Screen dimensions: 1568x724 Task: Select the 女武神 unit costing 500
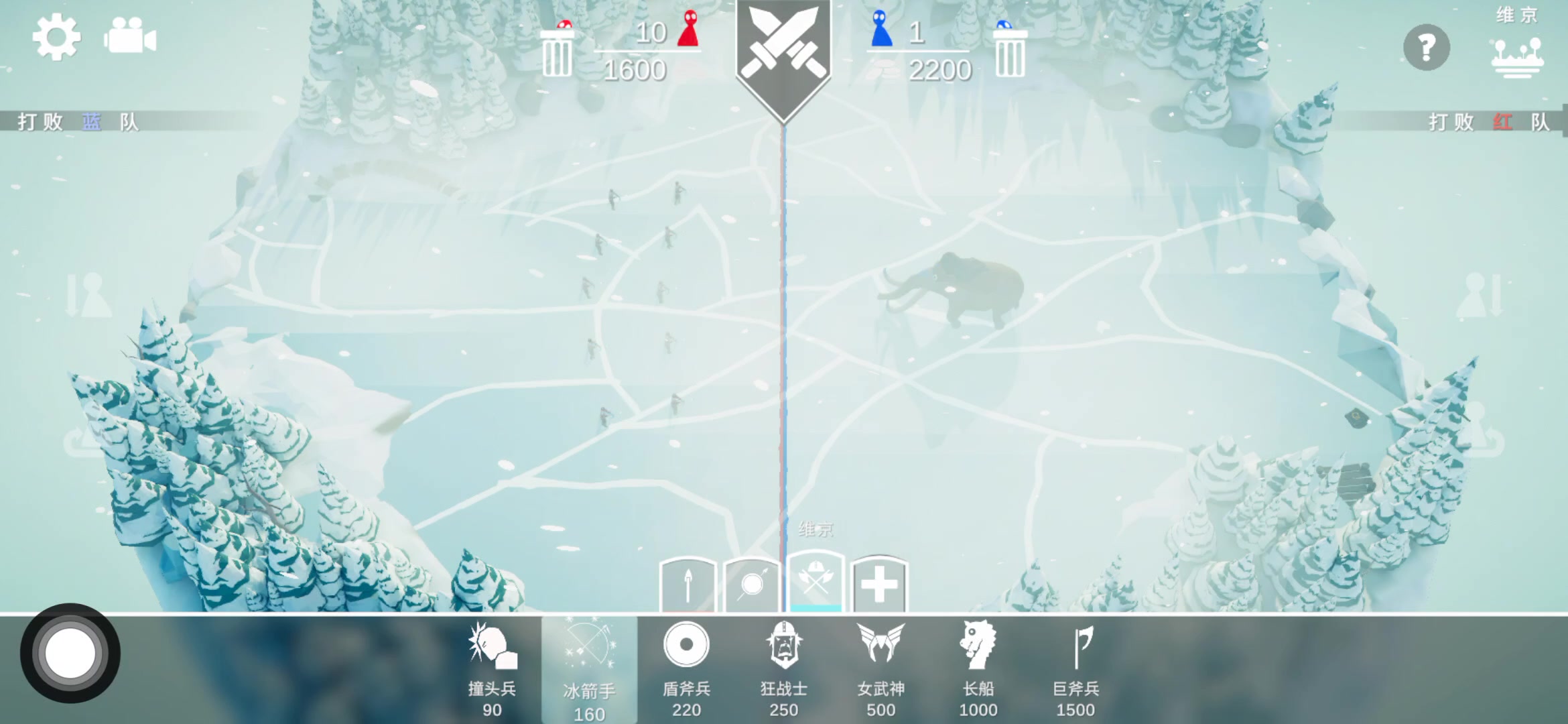880,668
